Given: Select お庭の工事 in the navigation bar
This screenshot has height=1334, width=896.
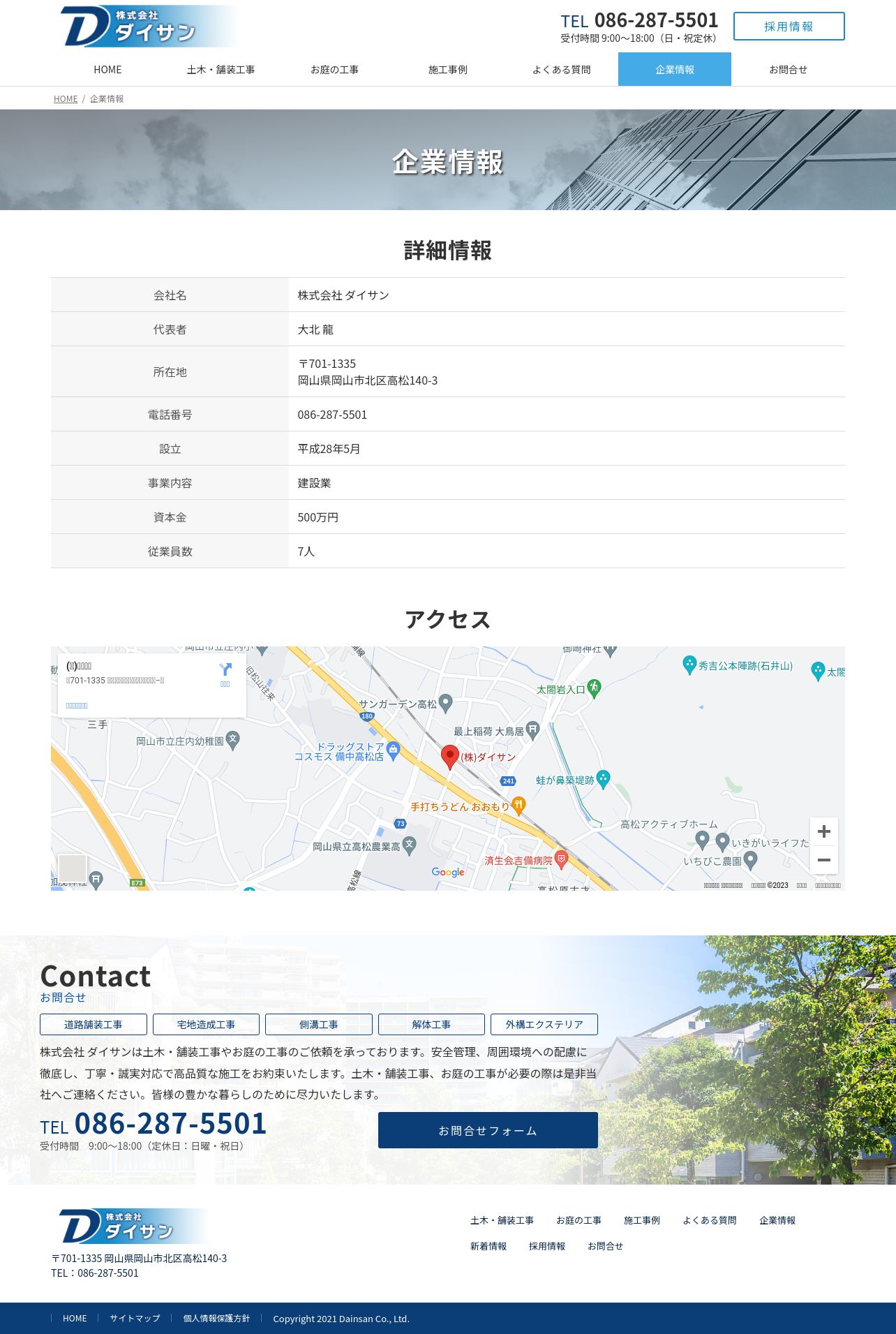Looking at the screenshot, I should coord(334,69).
